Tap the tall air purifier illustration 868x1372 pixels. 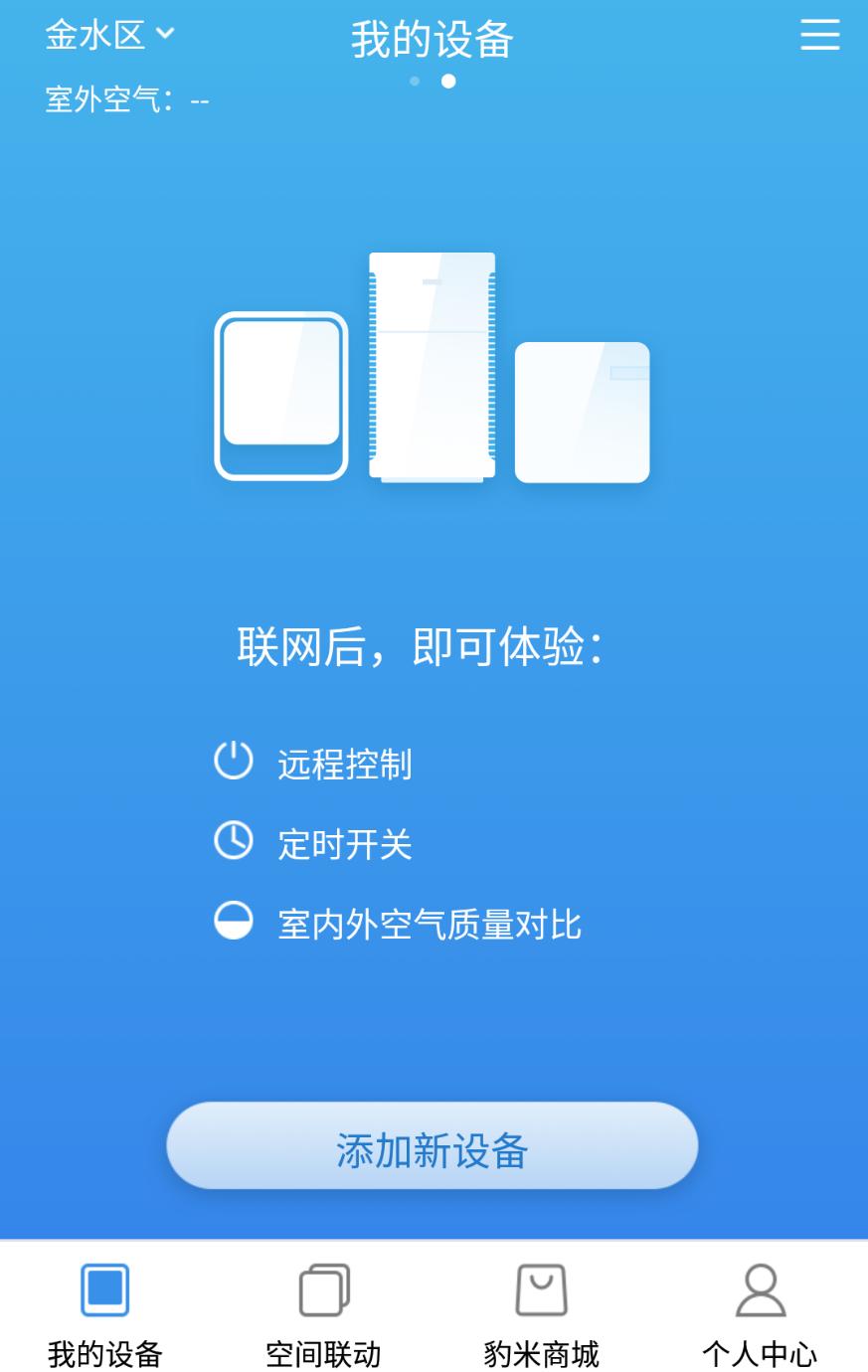pyautogui.click(x=434, y=368)
